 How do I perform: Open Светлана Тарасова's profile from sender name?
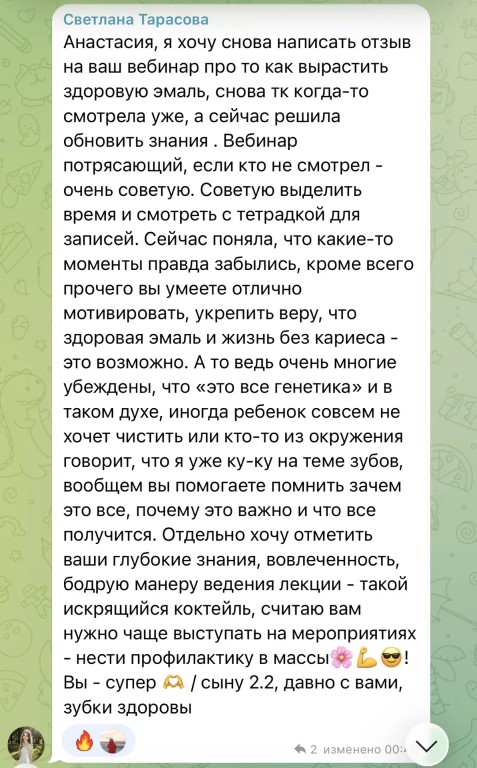[136, 19]
